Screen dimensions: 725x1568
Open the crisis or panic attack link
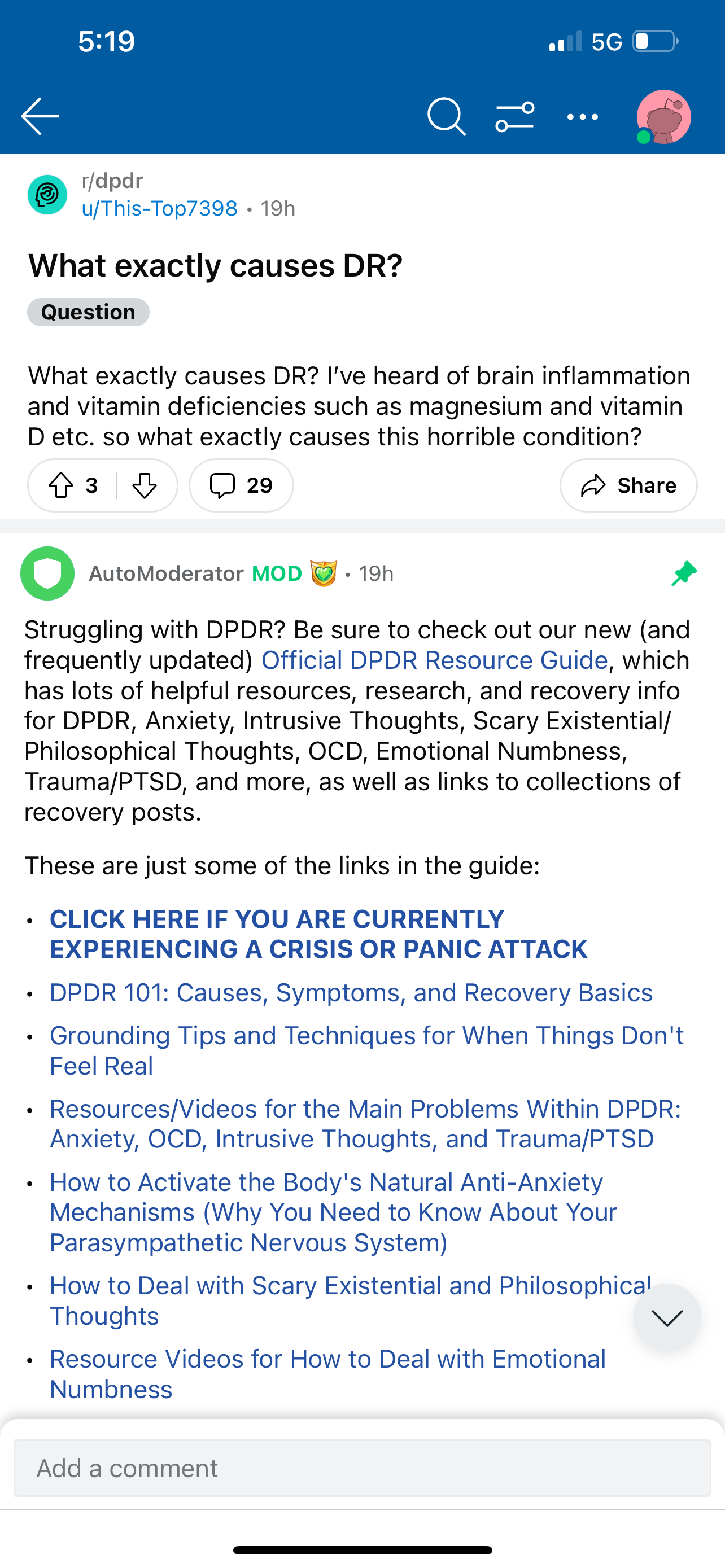318,934
